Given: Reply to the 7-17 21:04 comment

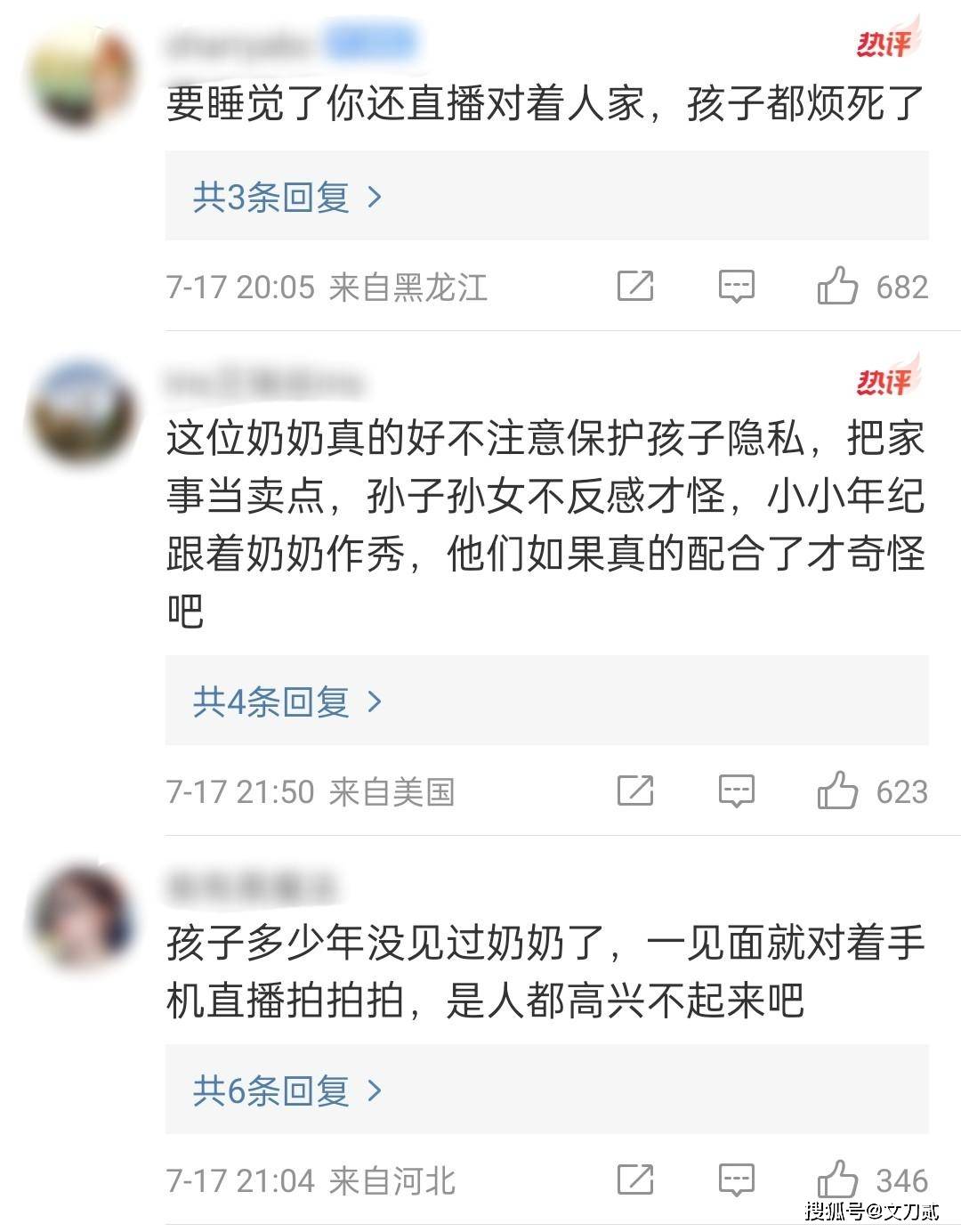Looking at the screenshot, I should (x=737, y=1179).
